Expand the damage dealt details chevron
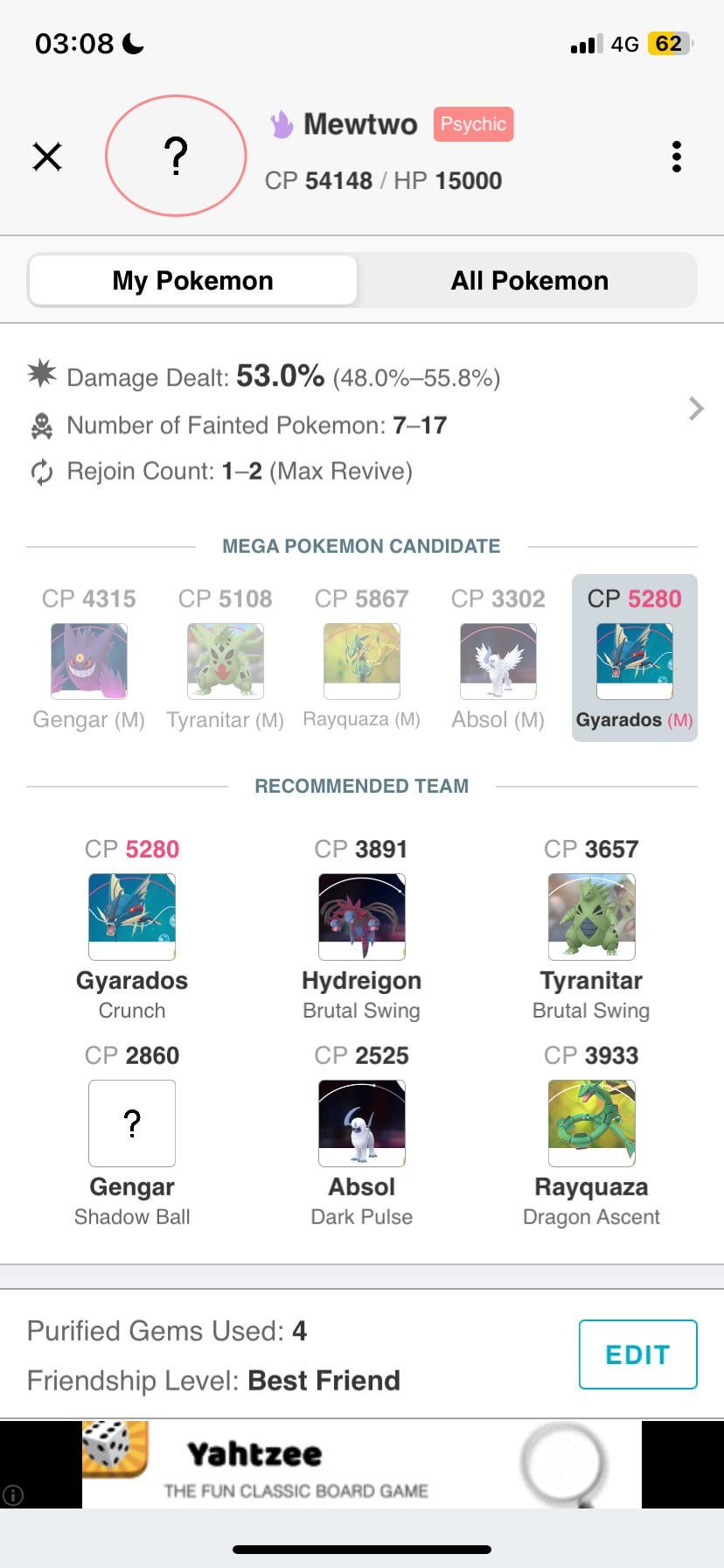Viewport: 724px width, 1568px height. pos(696,409)
